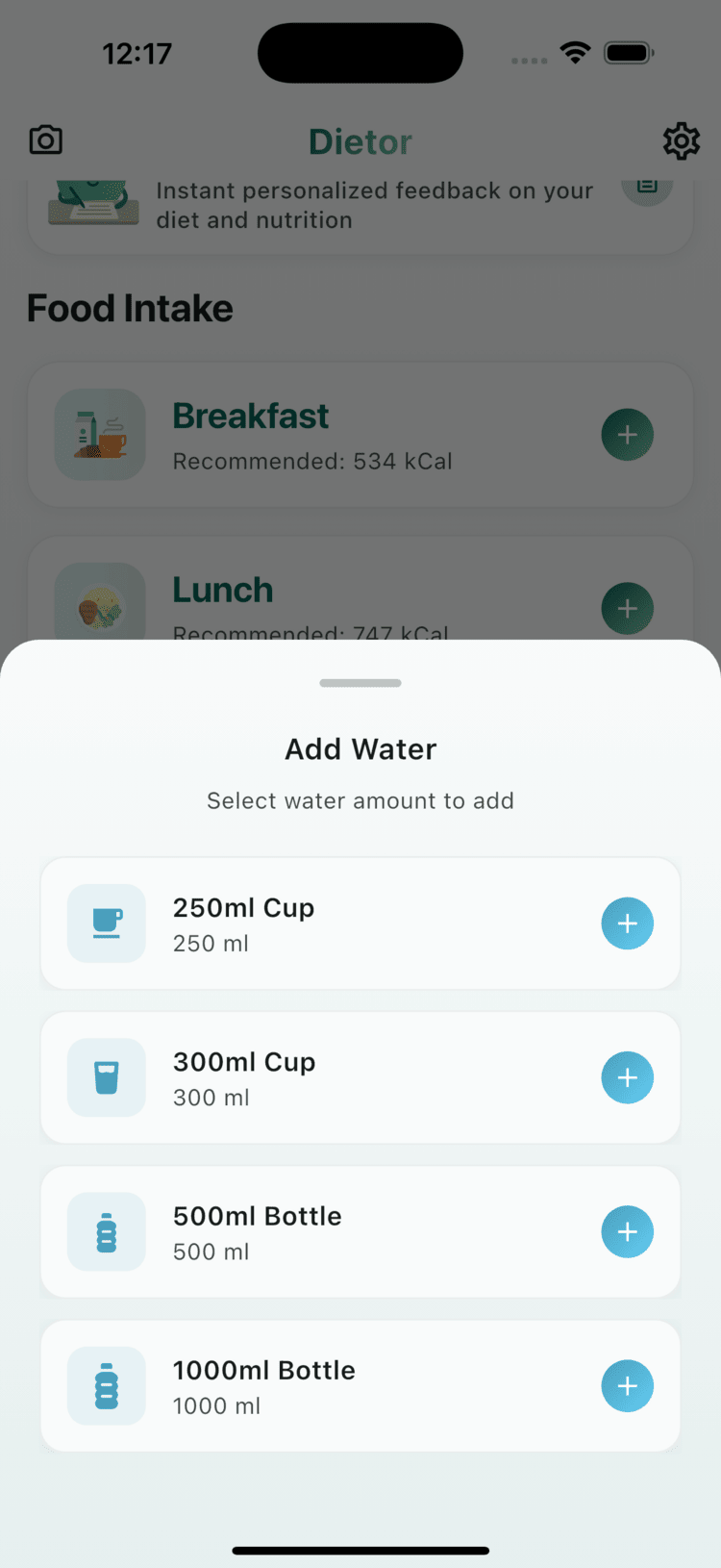
Task: Select the 1000ml Bottle icon
Action: [x=106, y=1386]
